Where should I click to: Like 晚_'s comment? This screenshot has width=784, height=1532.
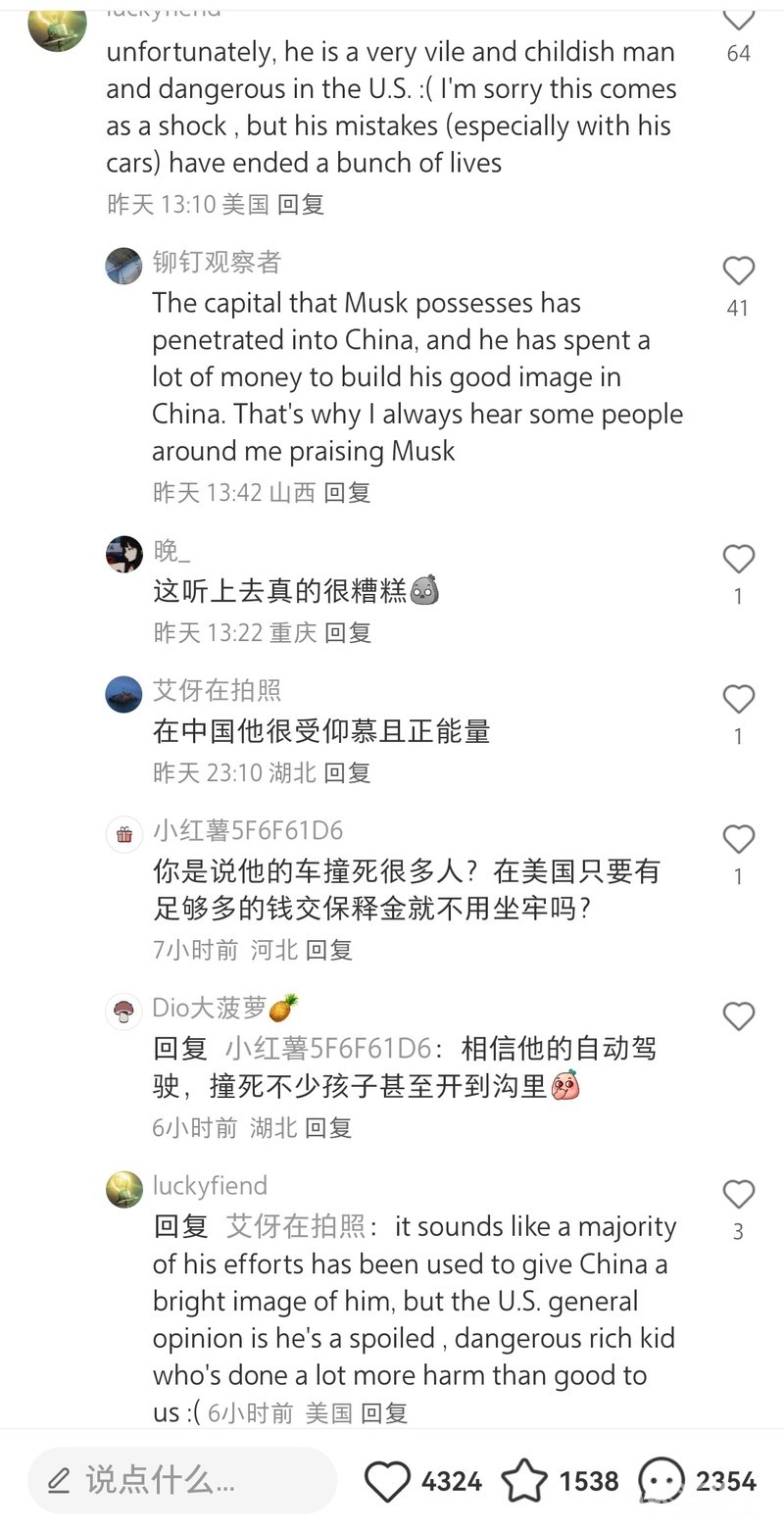click(x=739, y=559)
